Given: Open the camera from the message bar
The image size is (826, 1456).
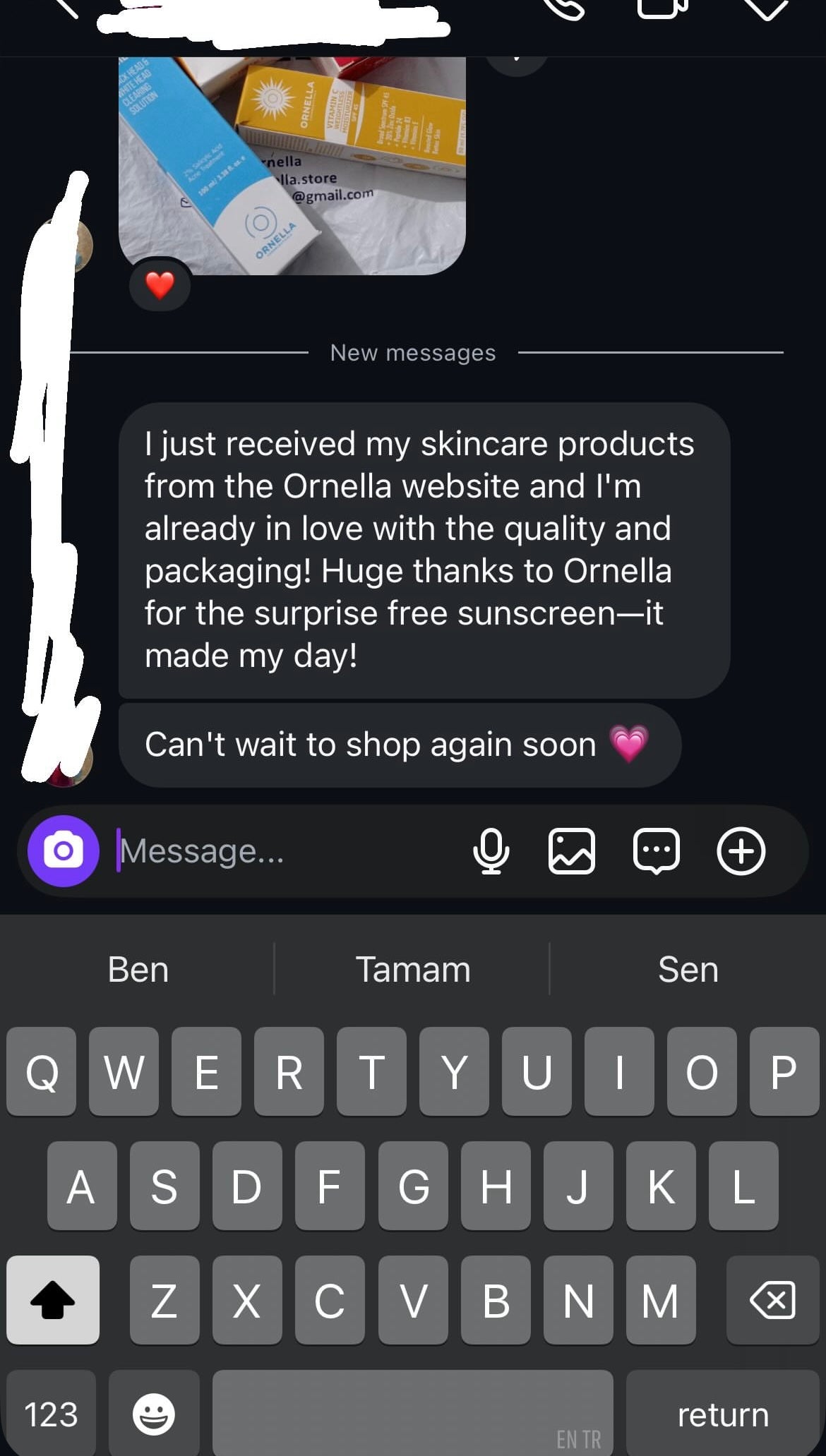Looking at the screenshot, I should [64, 850].
